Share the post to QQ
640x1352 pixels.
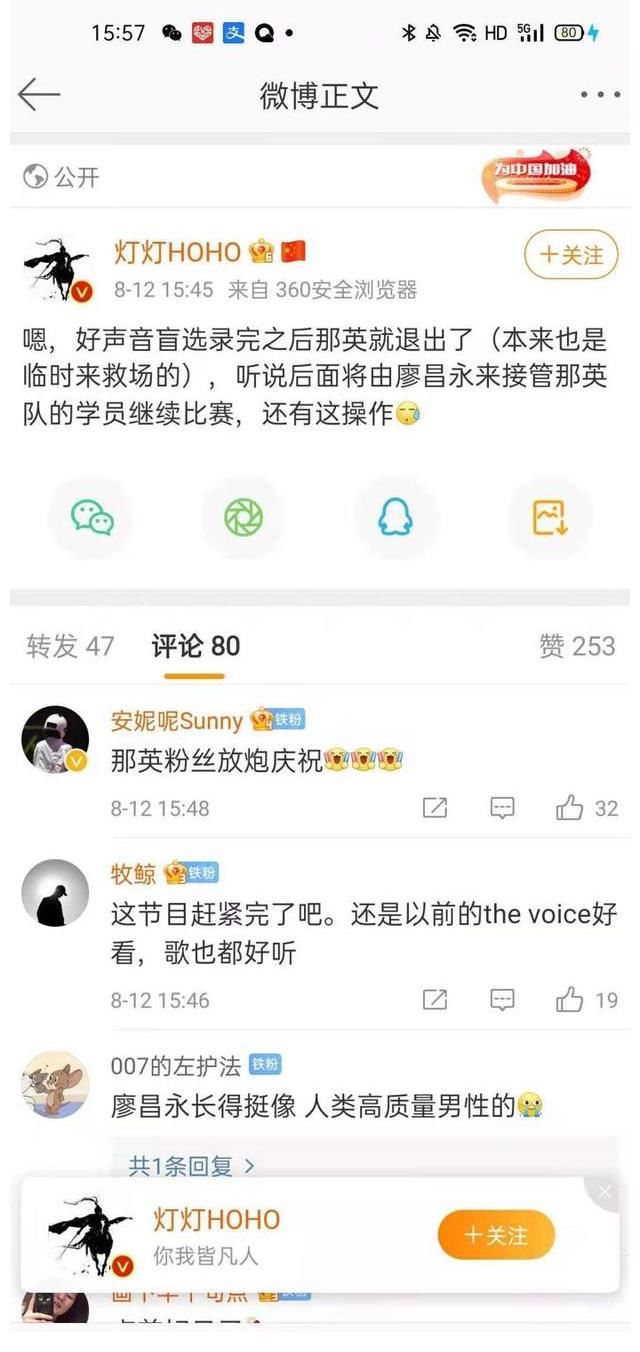[395, 517]
